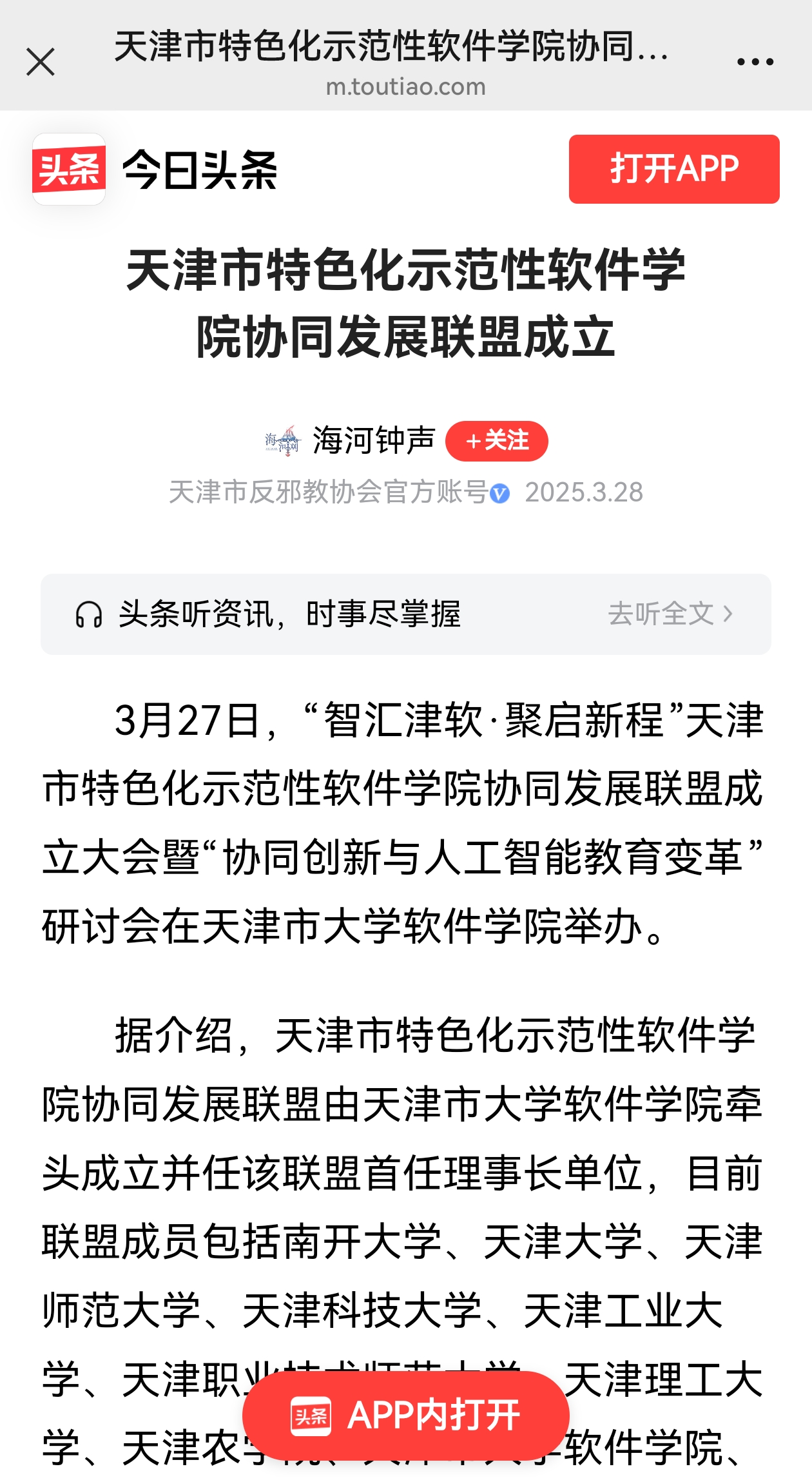Screen dimensions: 812x1480
Task: Open the 海河钟声 author profile
Action: [x=374, y=441]
